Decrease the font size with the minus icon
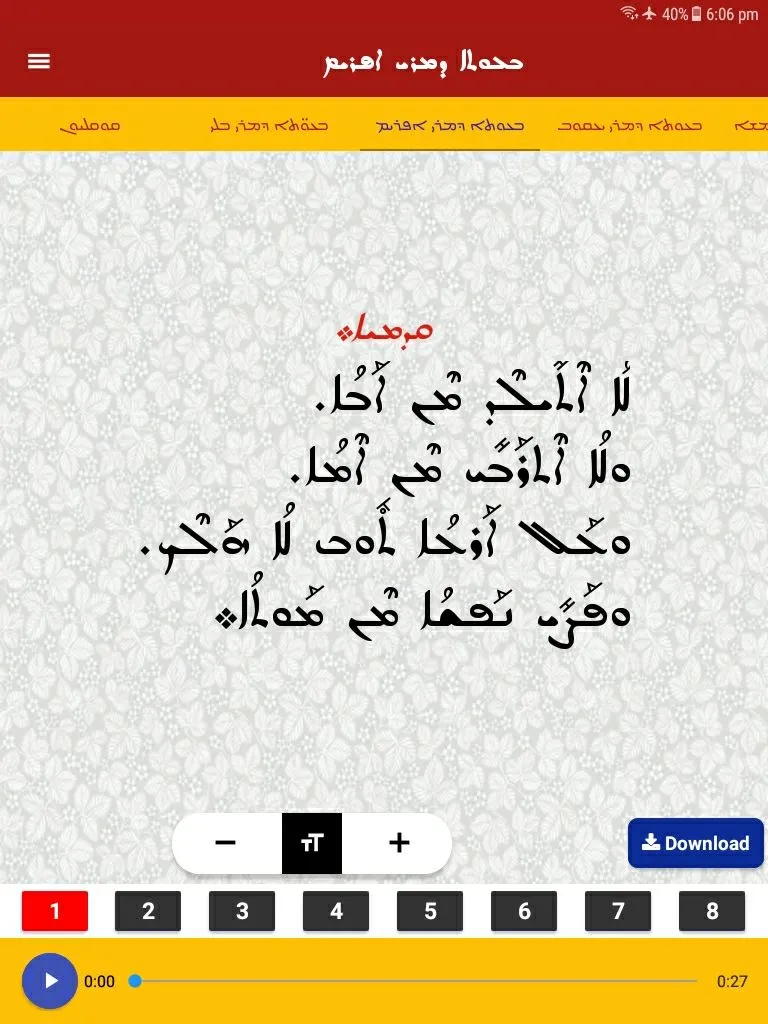 [x=226, y=843]
